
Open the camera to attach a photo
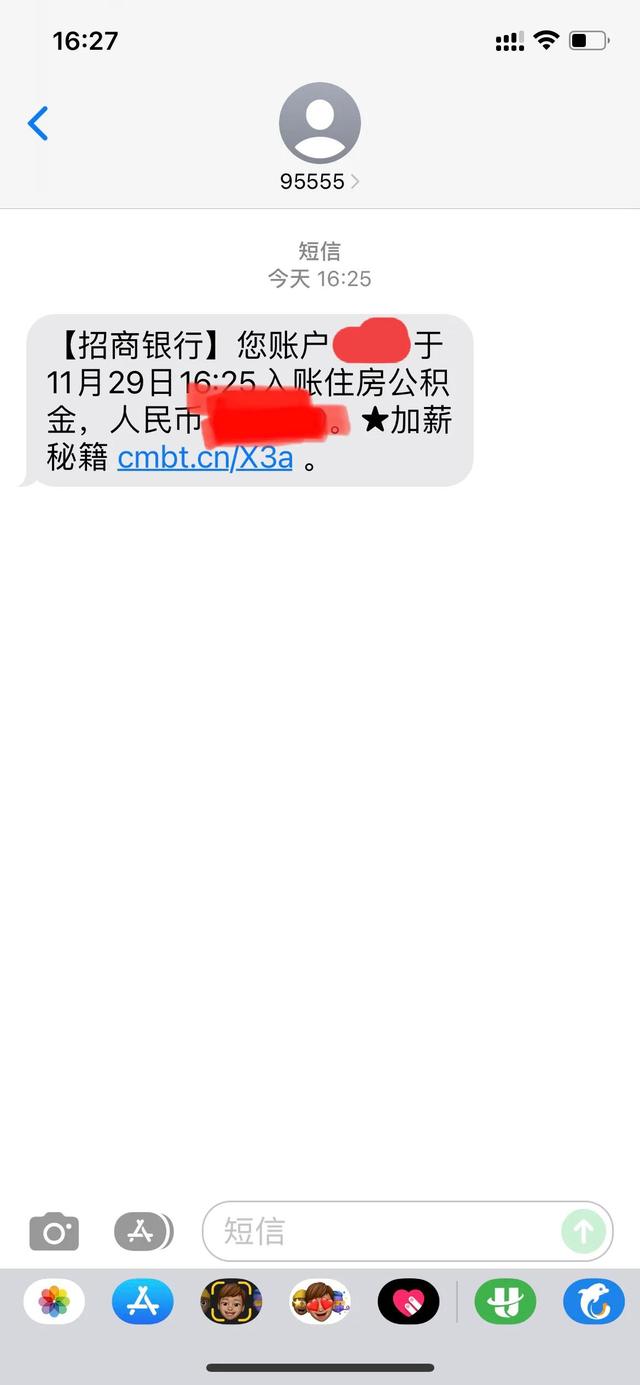pyautogui.click(x=54, y=1231)
